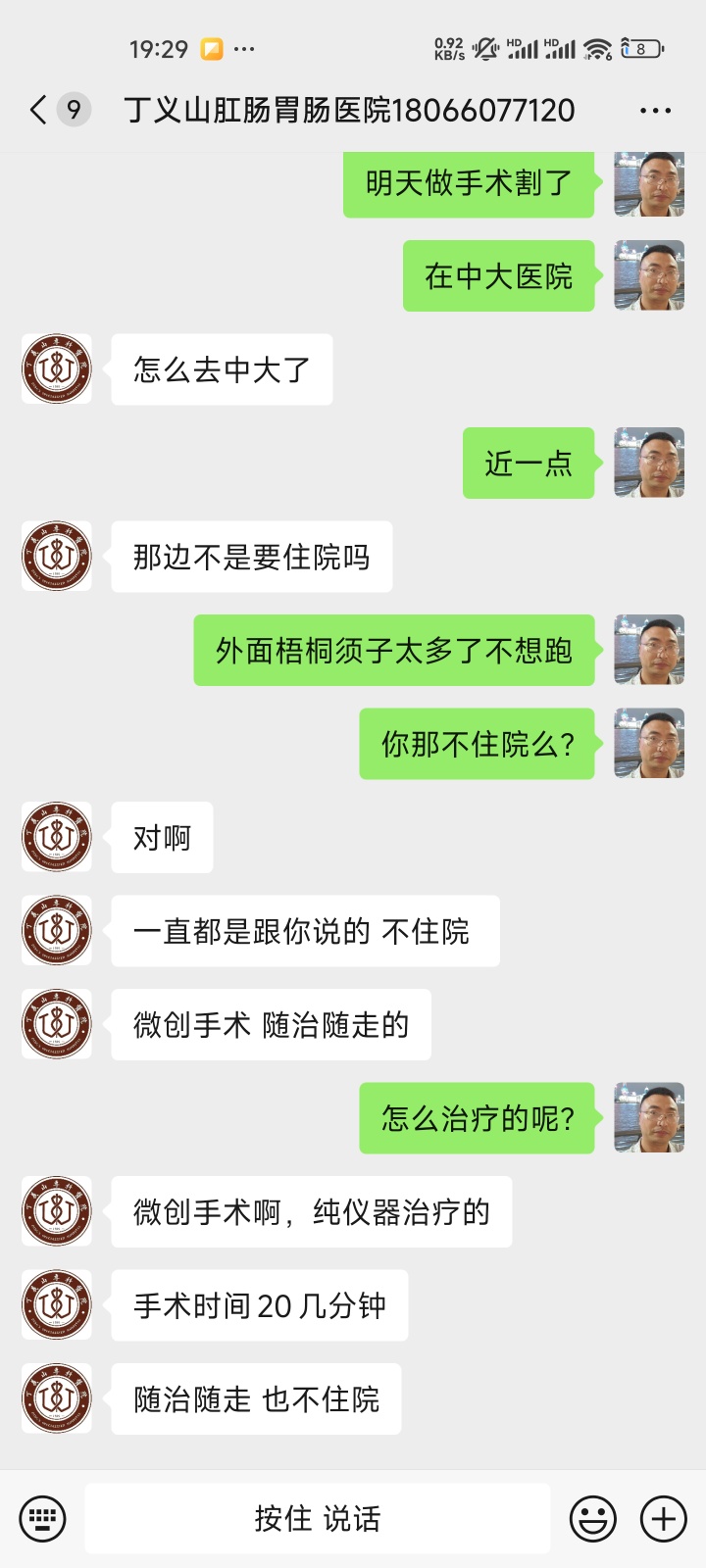Open my avatar beside "近一点"
The width and height of the screenshot is (706, 1568).
649,463
